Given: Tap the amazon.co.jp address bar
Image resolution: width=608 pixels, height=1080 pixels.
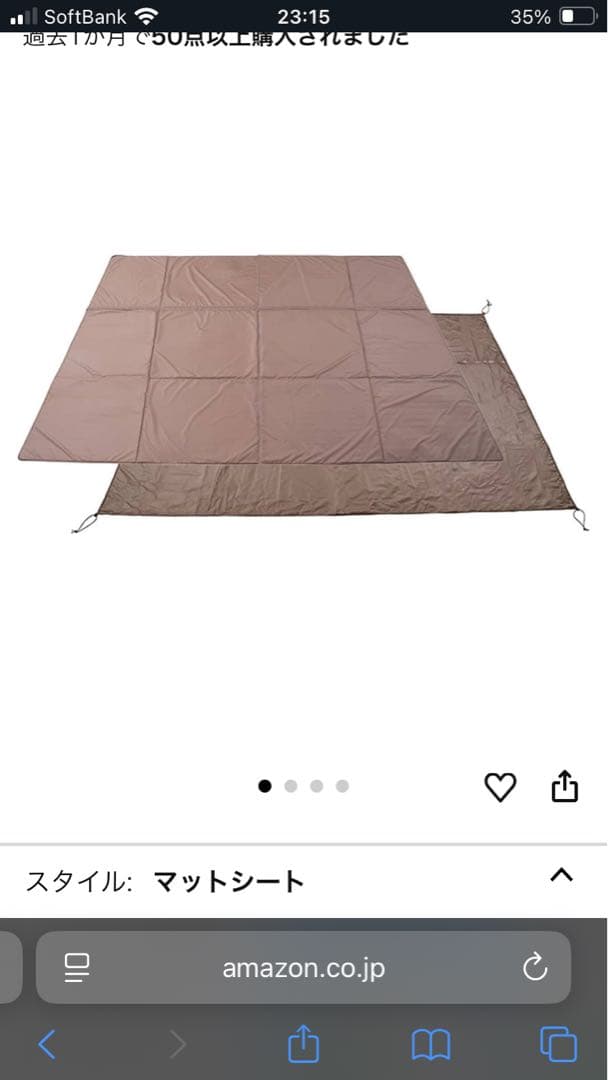Looking at the screenshot, I should 303,968.
